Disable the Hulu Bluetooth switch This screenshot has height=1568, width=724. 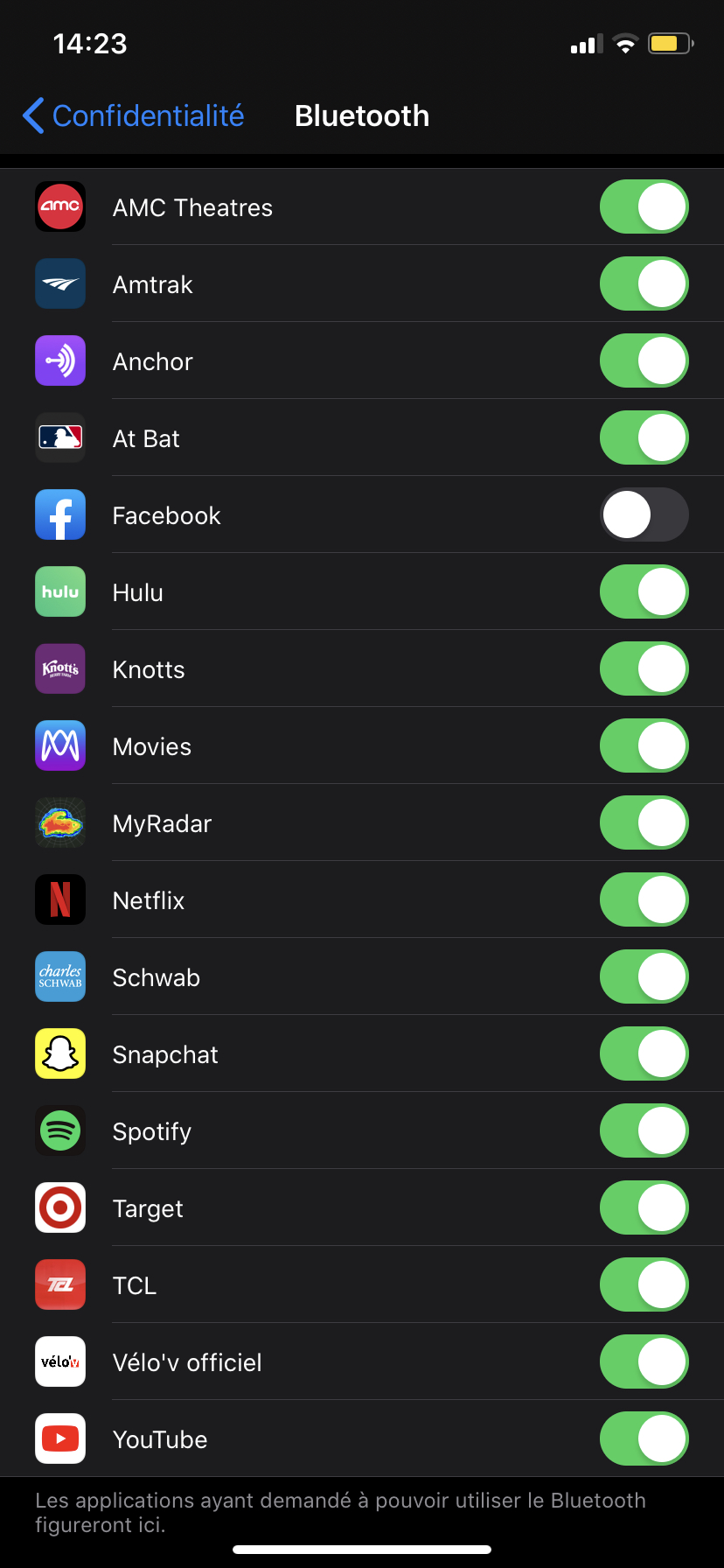644,592
